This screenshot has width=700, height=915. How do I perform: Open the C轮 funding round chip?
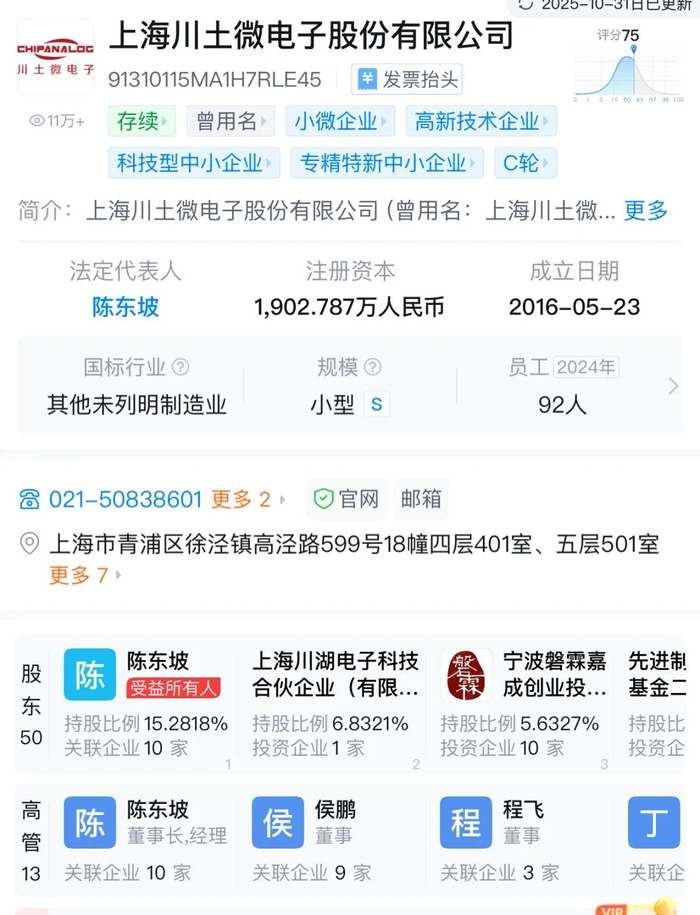(526, 163)
